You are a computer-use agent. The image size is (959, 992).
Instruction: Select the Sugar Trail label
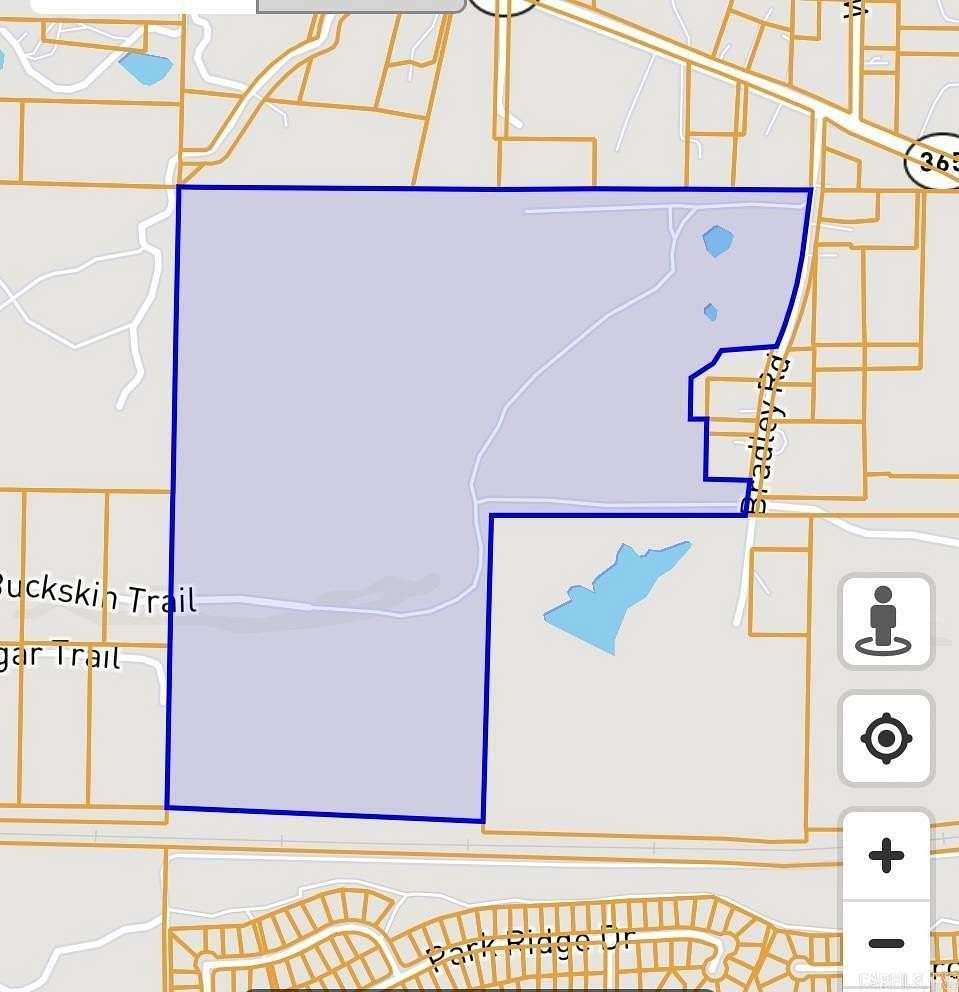click(x=60, y=658)
